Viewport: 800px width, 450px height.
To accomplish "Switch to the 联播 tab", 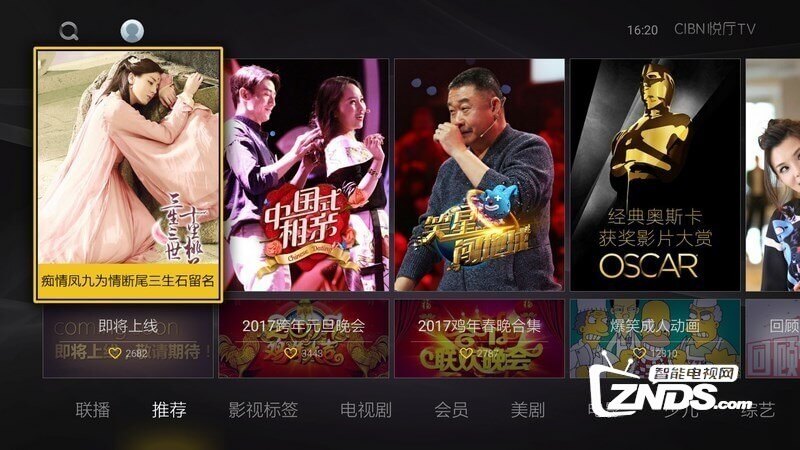I will tap(93, 410).
